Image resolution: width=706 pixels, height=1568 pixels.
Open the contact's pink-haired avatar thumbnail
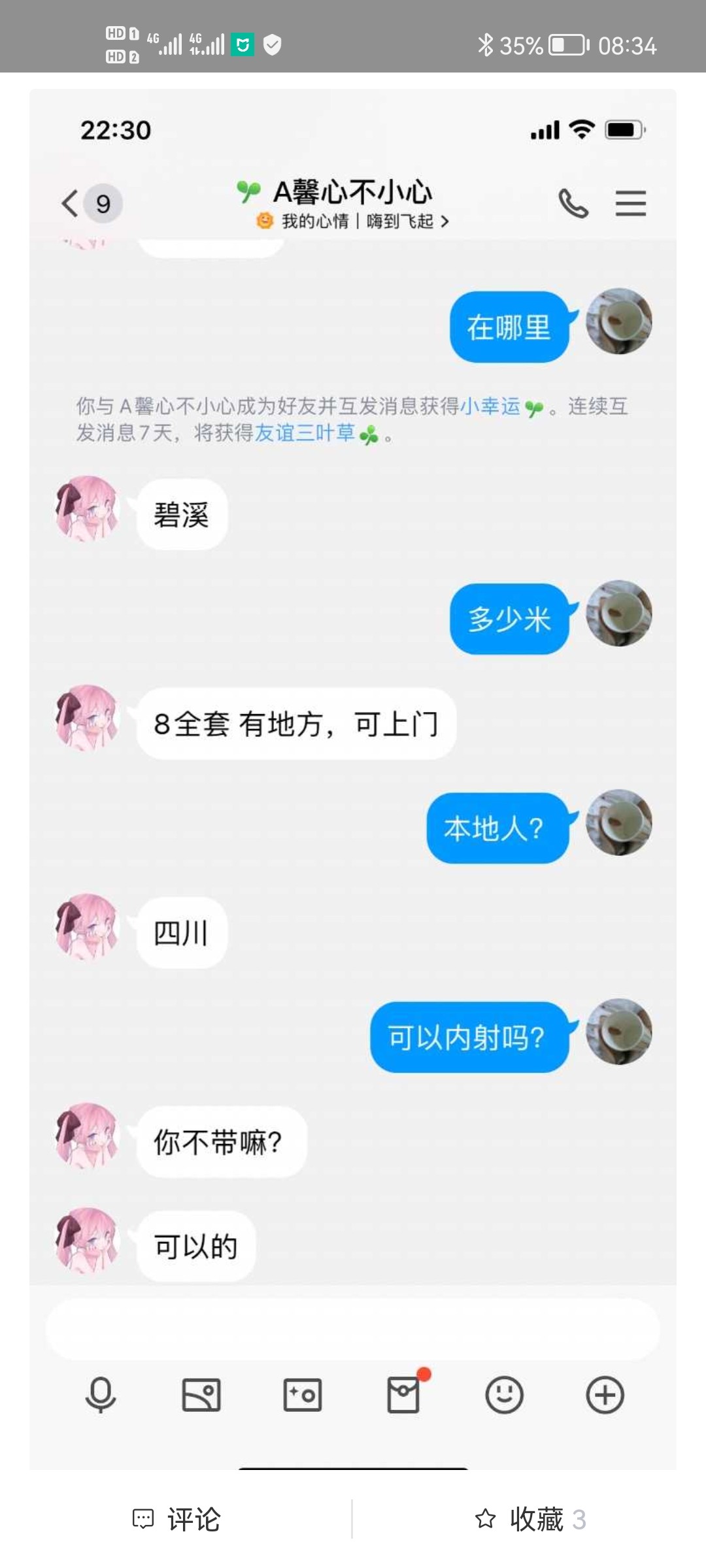point(86,514)
